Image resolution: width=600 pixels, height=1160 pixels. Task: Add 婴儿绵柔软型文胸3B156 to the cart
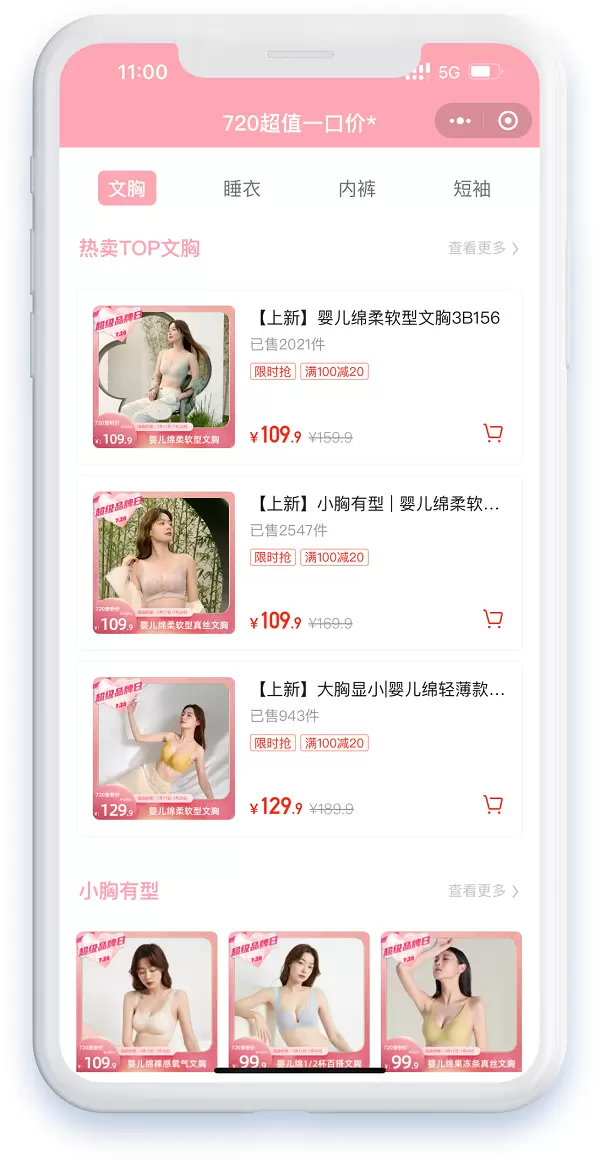[x=492, y=433]
